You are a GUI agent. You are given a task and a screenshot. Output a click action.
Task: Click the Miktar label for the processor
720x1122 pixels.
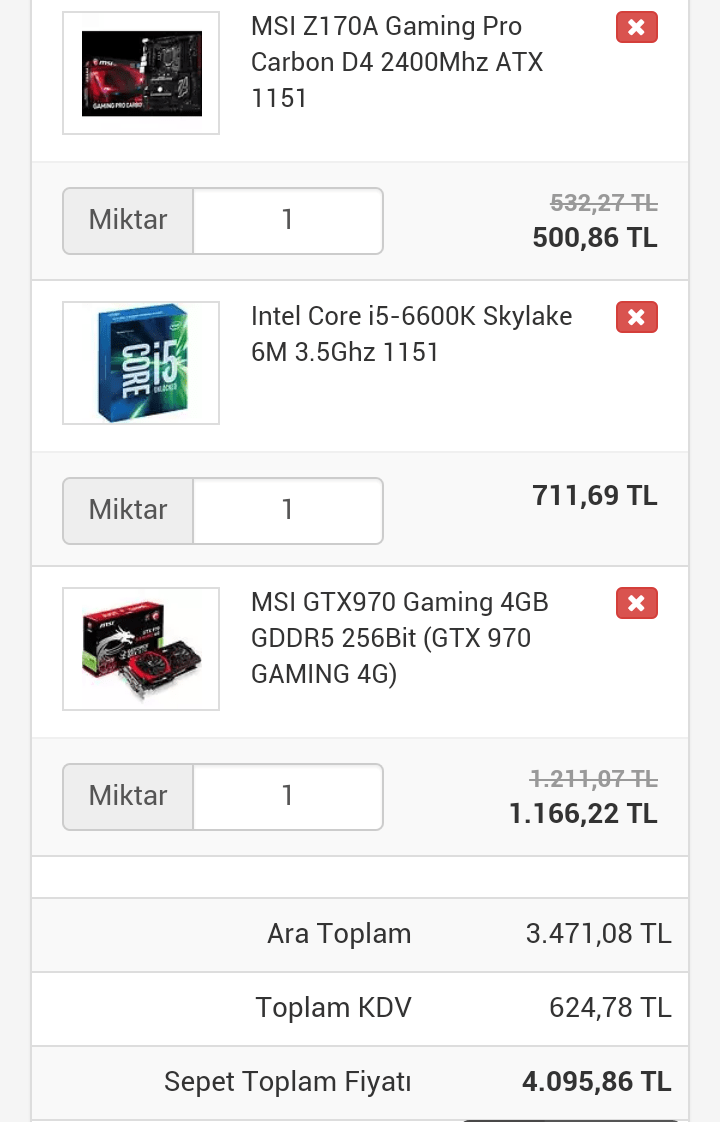(128, 510)
